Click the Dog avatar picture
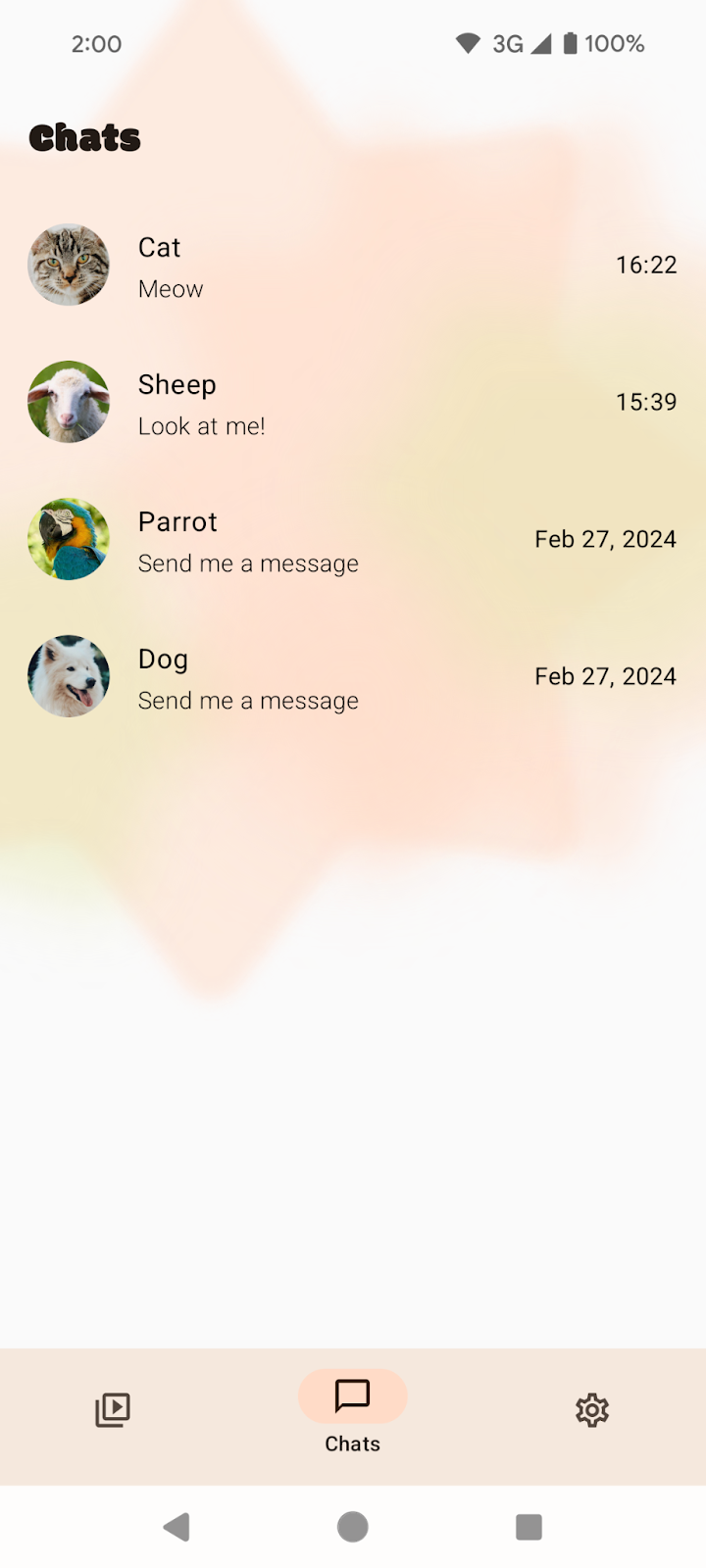 click(x=69, y=676)
